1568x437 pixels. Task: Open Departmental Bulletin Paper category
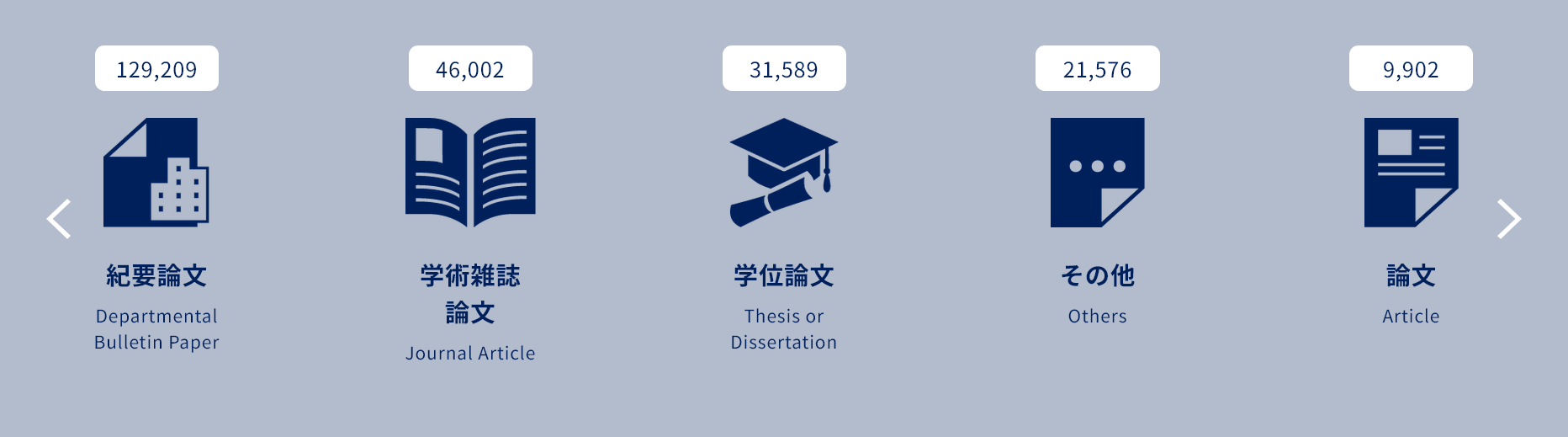tap(156, 173)
